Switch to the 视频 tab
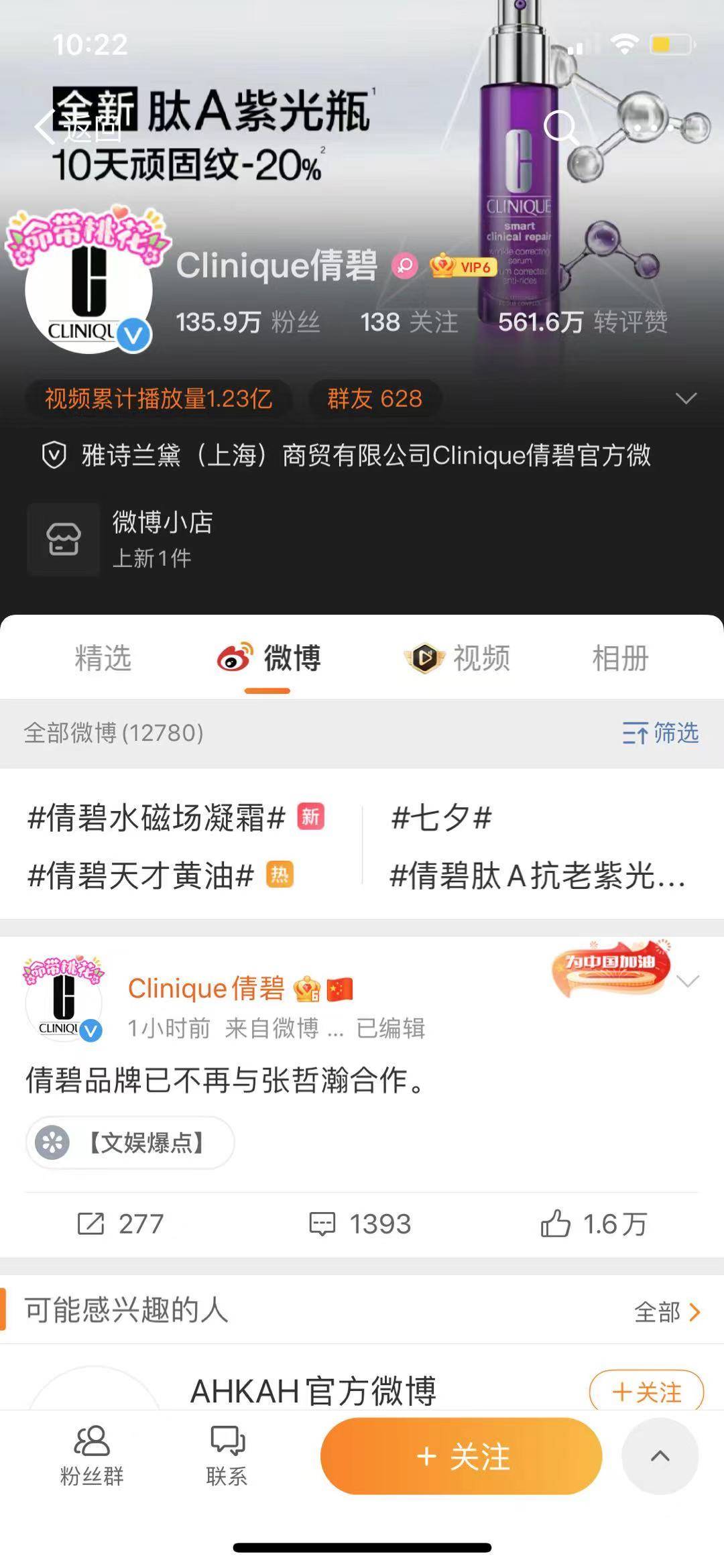The image size is (724, 1568). (458, 658)
